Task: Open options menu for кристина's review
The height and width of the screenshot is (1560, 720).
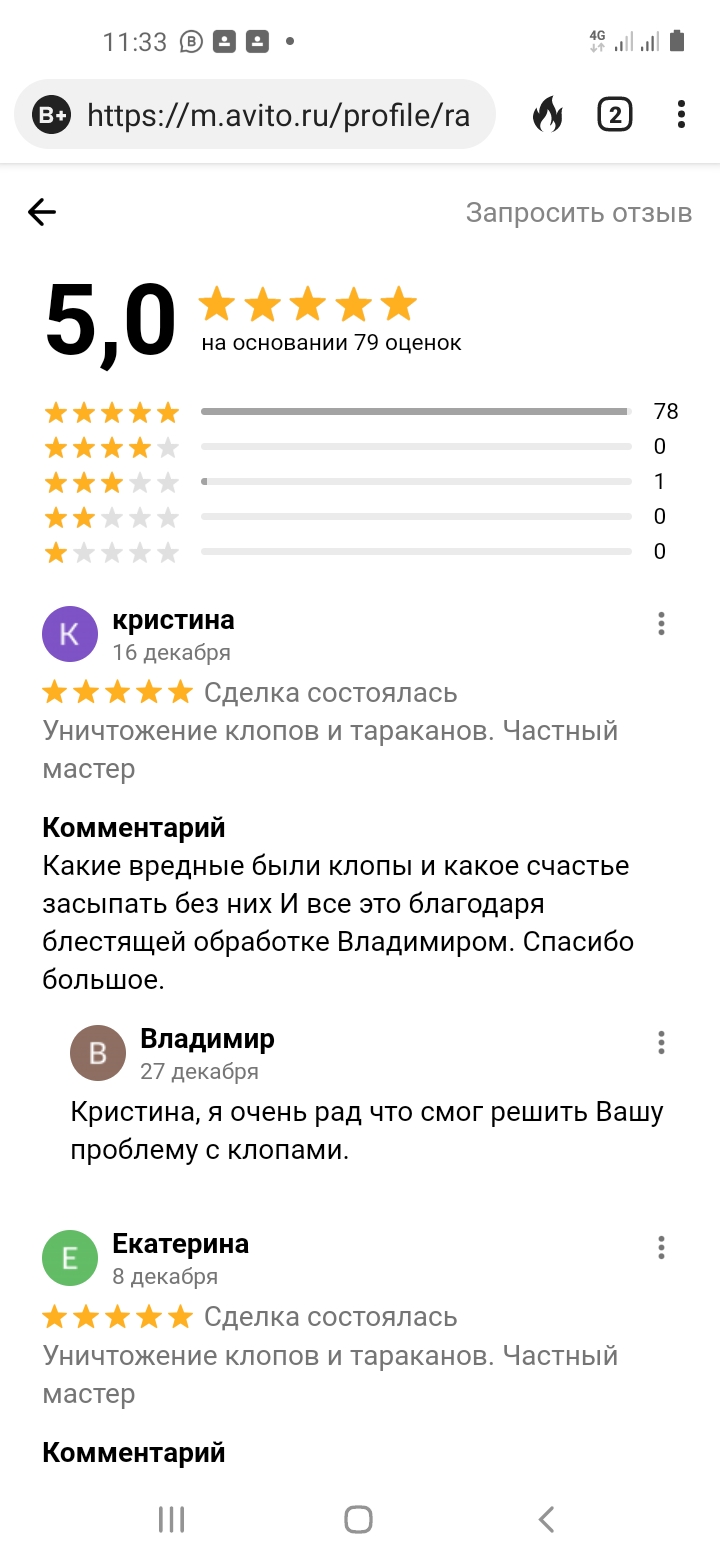Action: tap(661, 624)
